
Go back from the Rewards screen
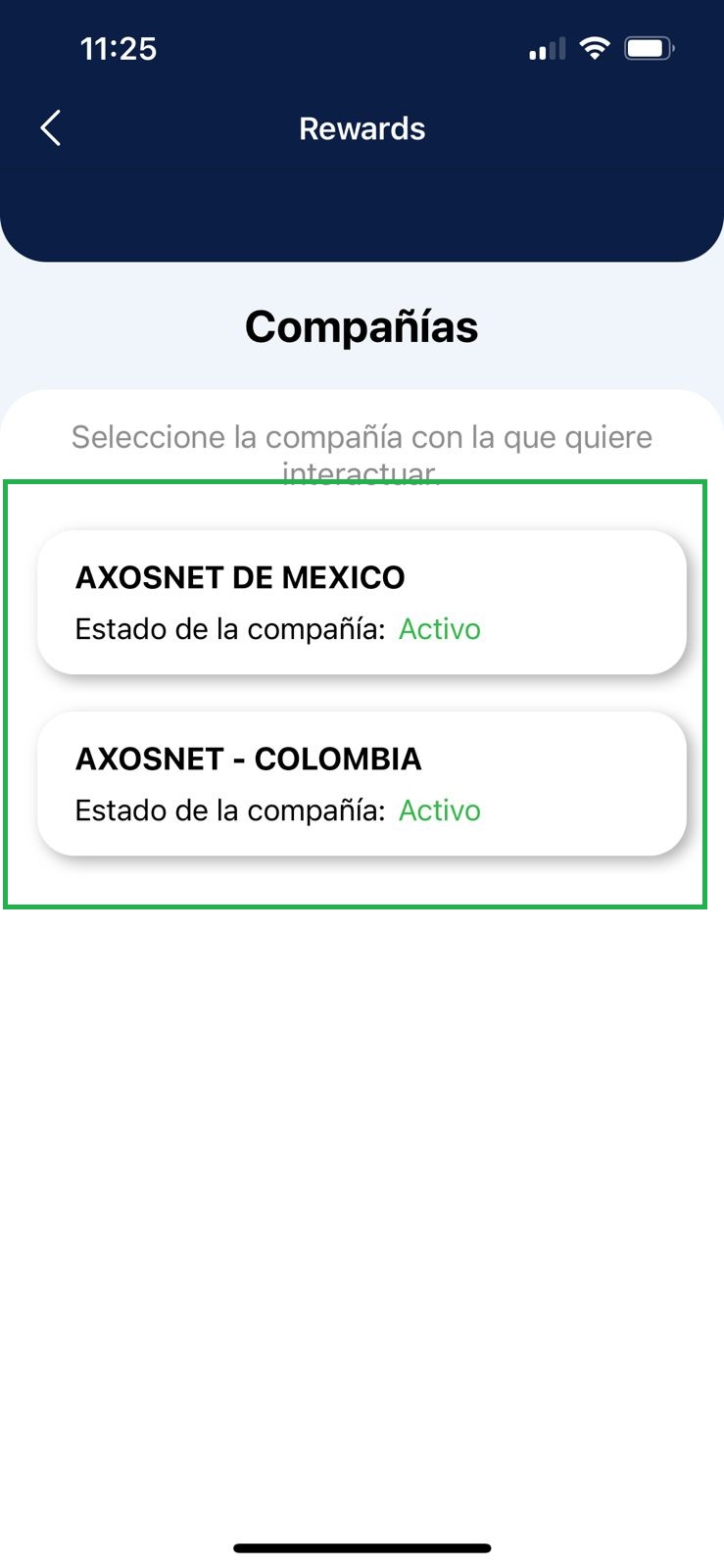[x=51, y=128]
